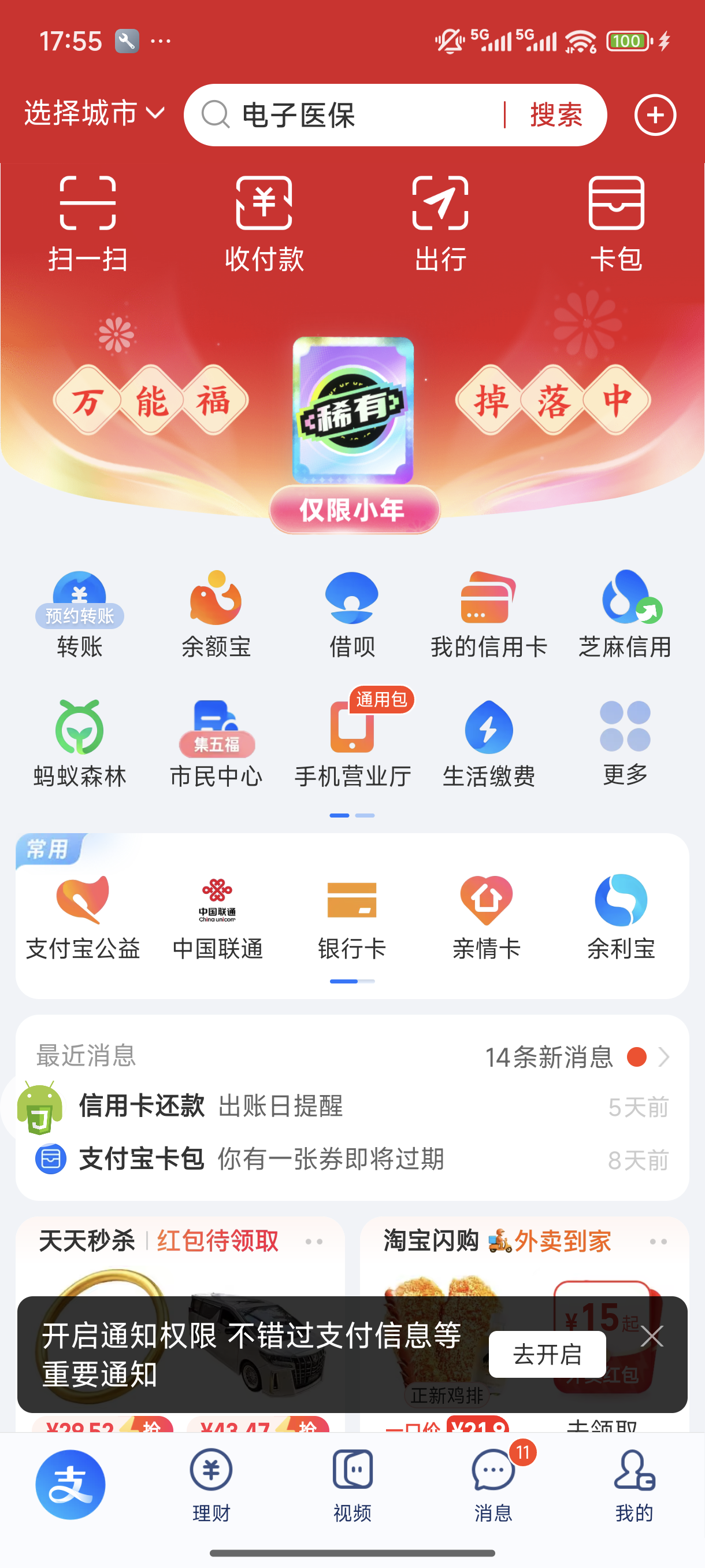Switch to the 消息 tab
705x1568 pixels.
[x=493, y=1485]
